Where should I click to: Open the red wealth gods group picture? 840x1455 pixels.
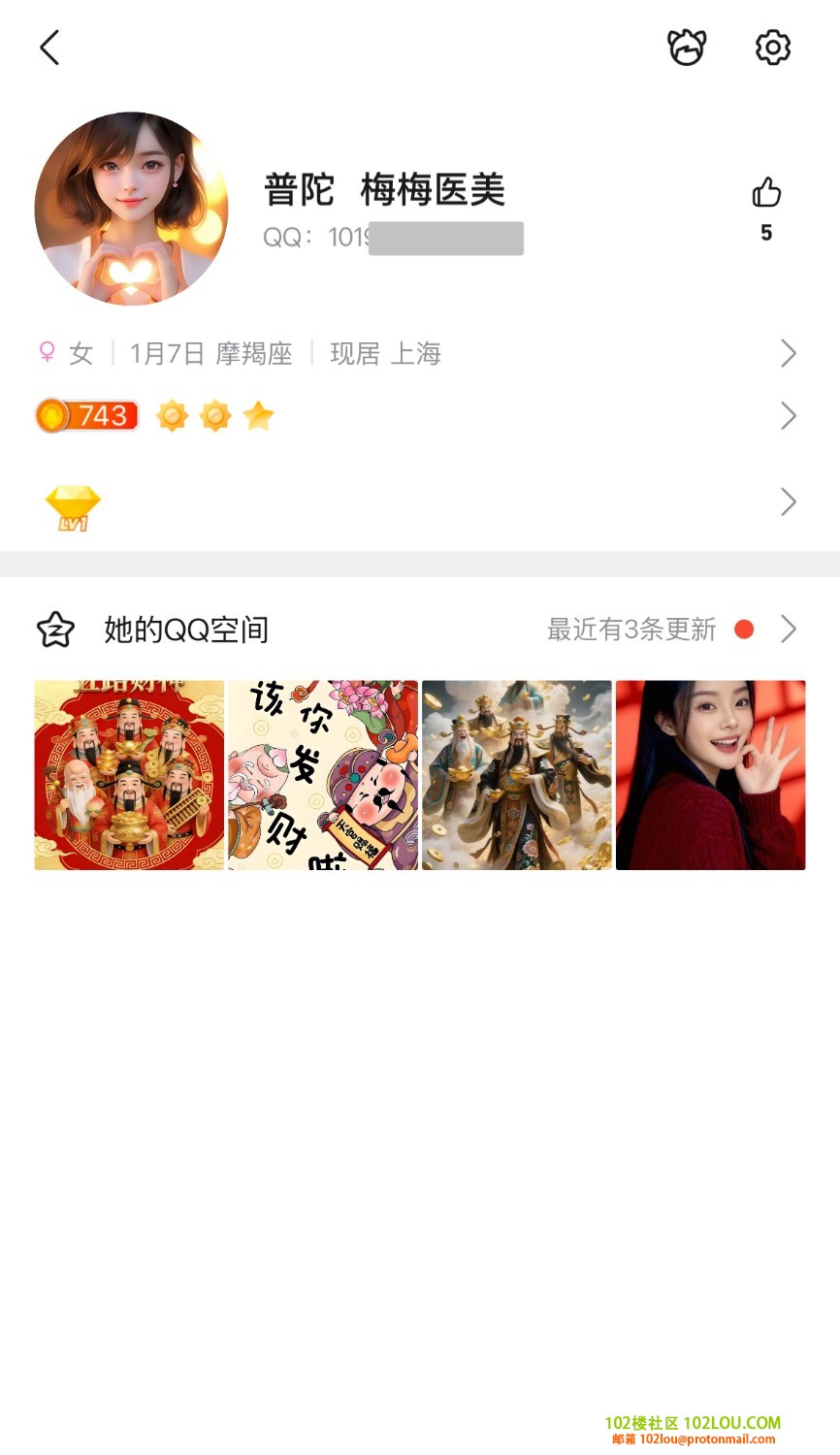click(129, 775)
